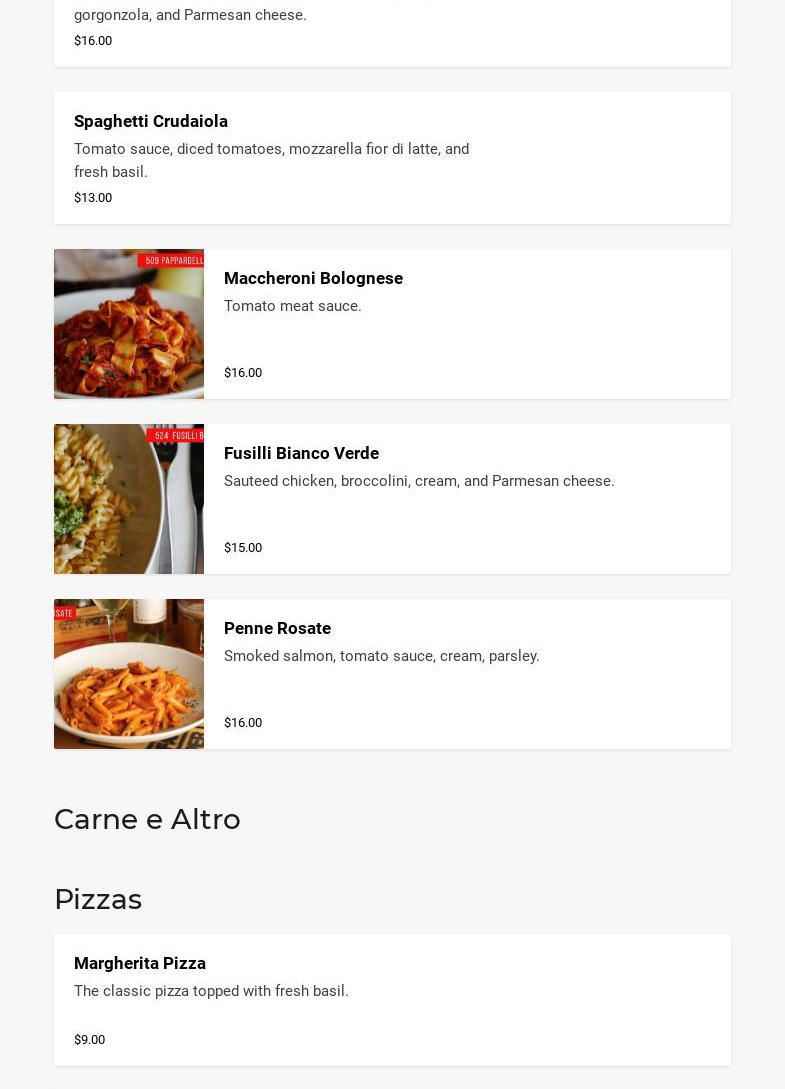
Task: Open the $16.00 gorgonzola and Parmesan dish
Action: coord(392,30)
